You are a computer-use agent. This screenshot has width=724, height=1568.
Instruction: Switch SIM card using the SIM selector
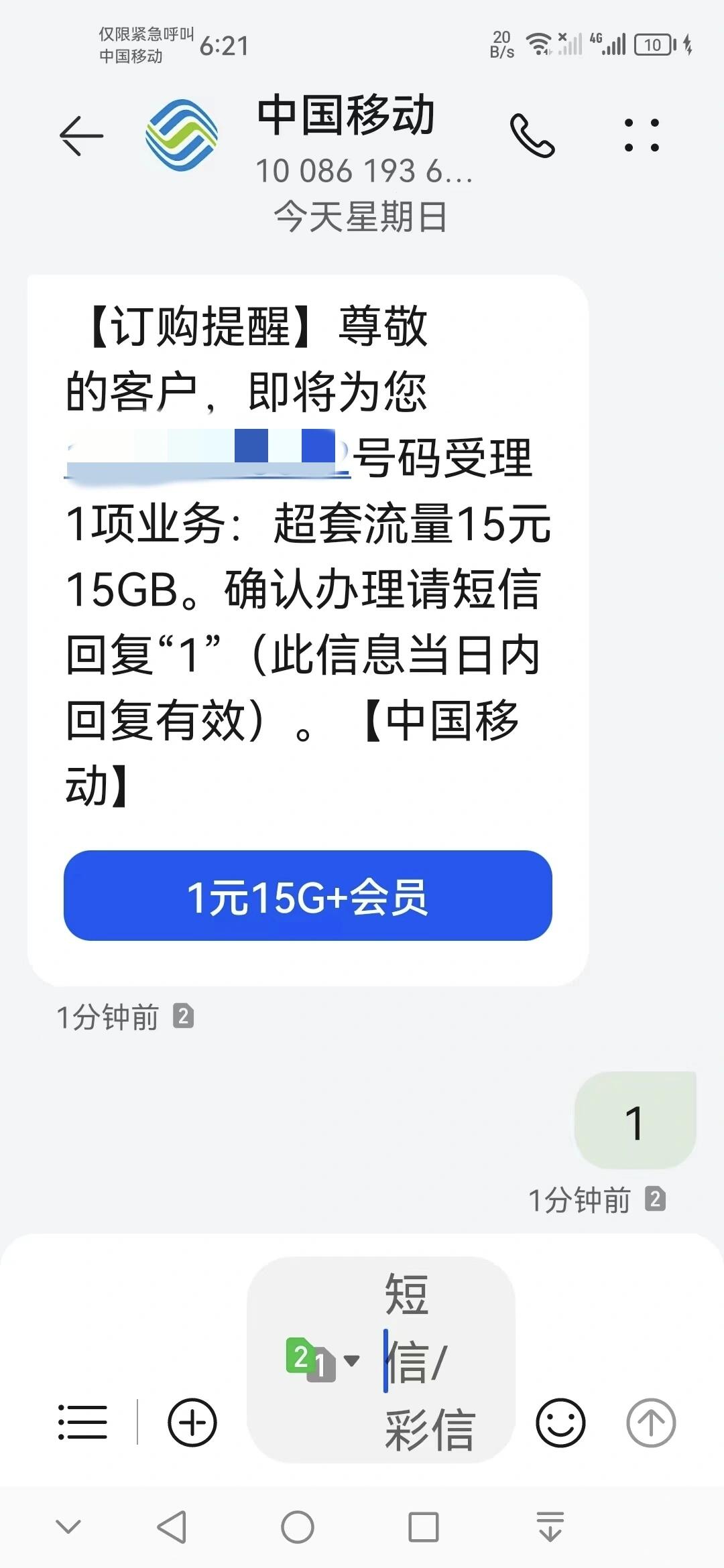[322, 1360]
